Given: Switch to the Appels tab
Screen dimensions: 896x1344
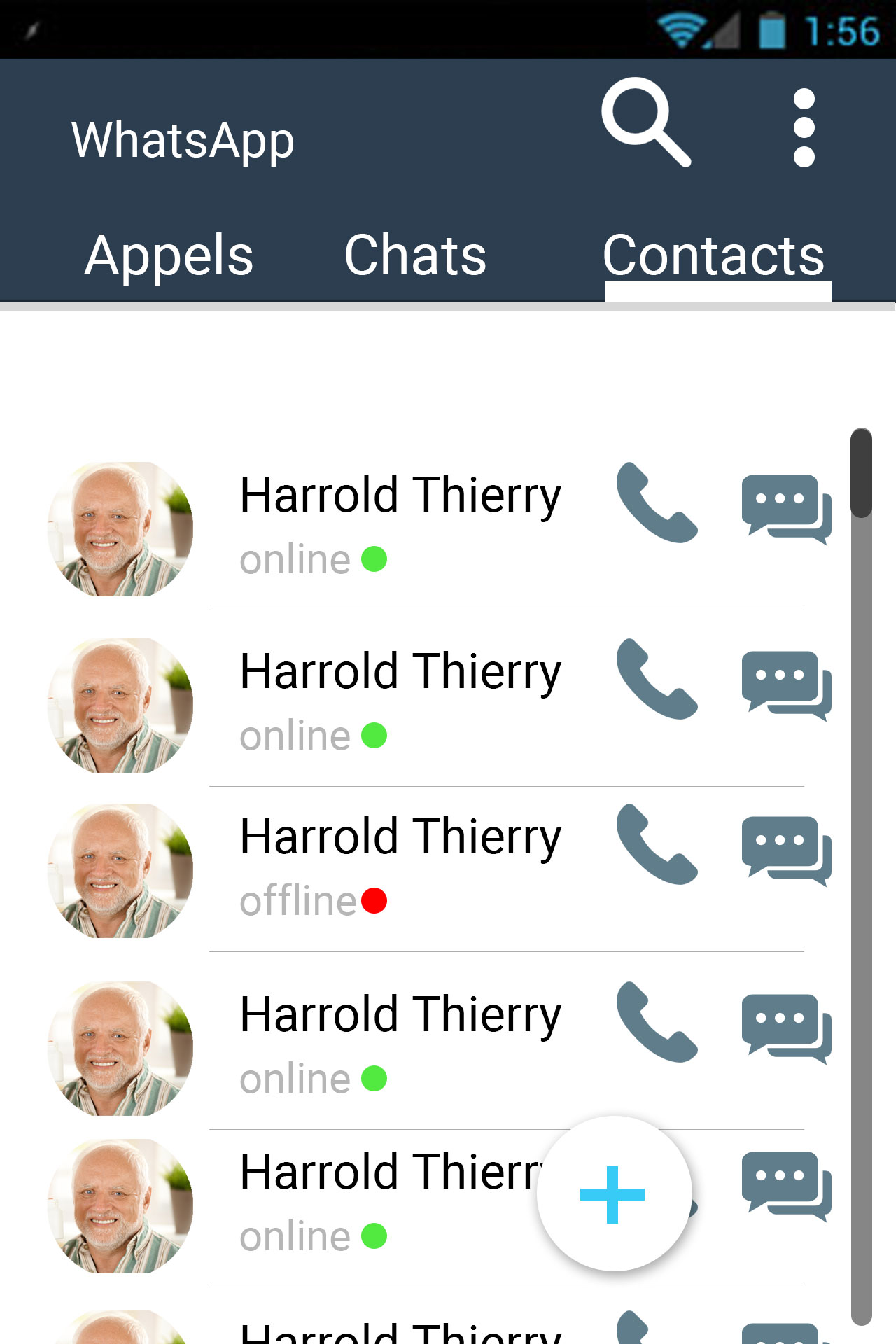Looking at the screenshot, I should (169, 255).
